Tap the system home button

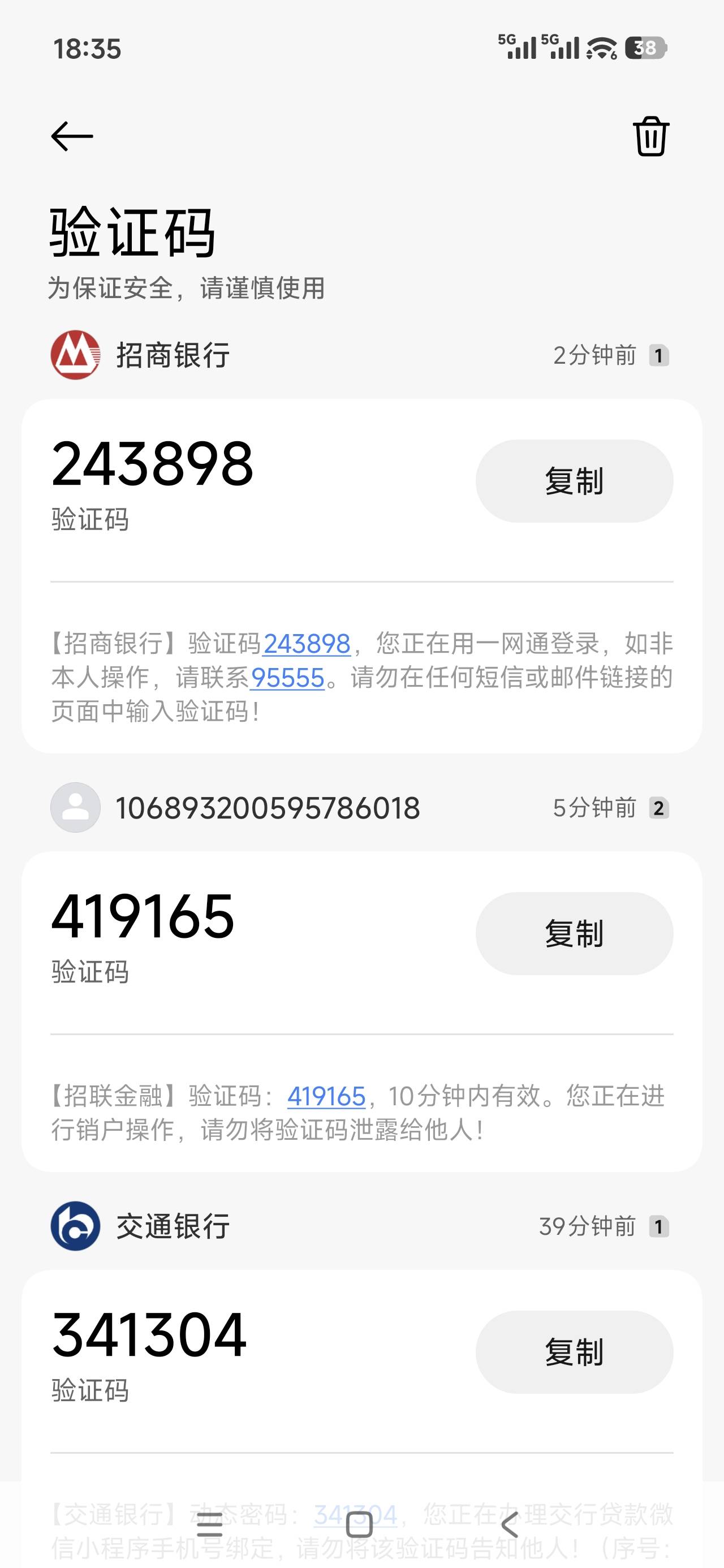[359, 1524]
